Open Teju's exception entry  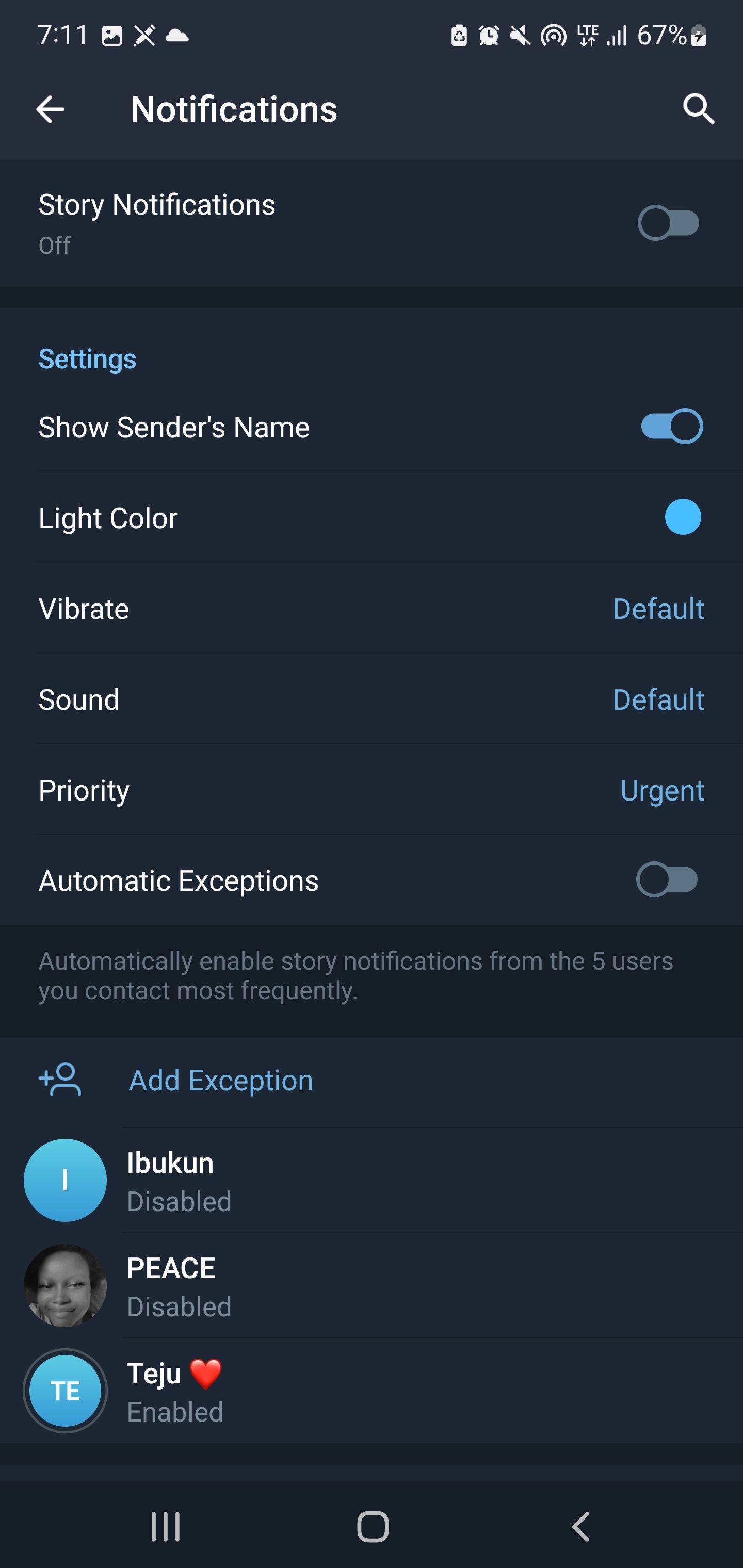pos(372,1392)
